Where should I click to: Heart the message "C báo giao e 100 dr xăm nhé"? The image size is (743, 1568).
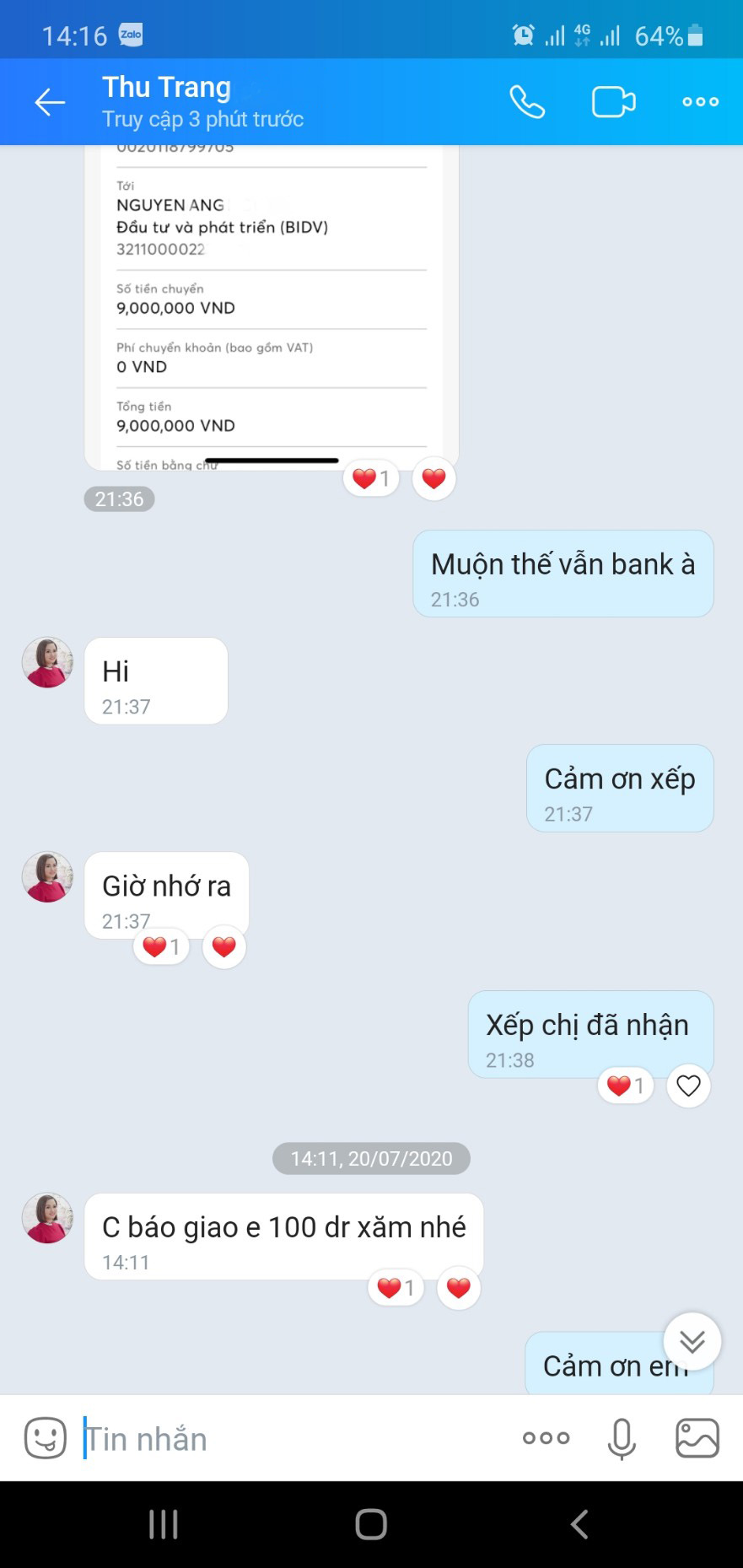[458, 1288]
